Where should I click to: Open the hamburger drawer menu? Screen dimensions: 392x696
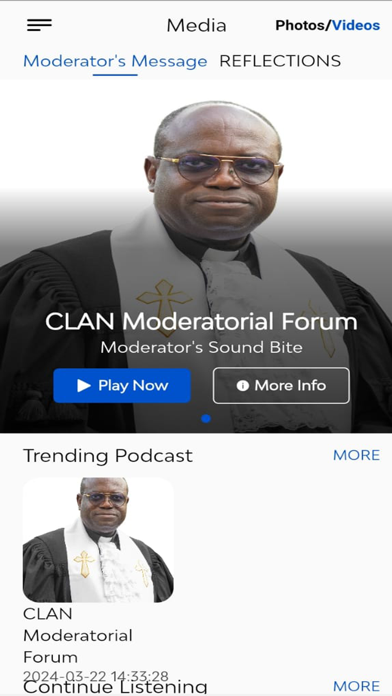40,25
